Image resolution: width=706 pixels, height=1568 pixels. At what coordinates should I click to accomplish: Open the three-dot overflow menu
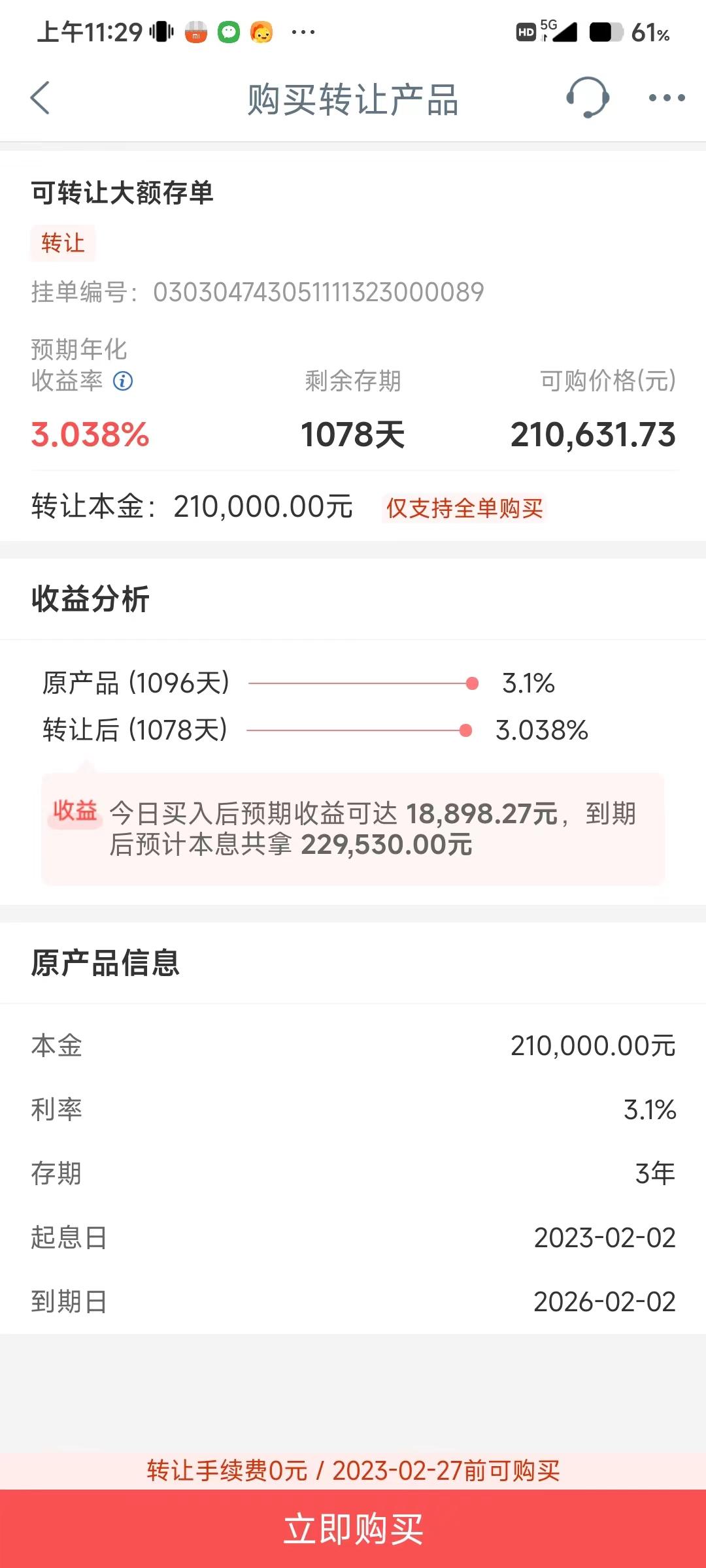(x=666, y=98)
